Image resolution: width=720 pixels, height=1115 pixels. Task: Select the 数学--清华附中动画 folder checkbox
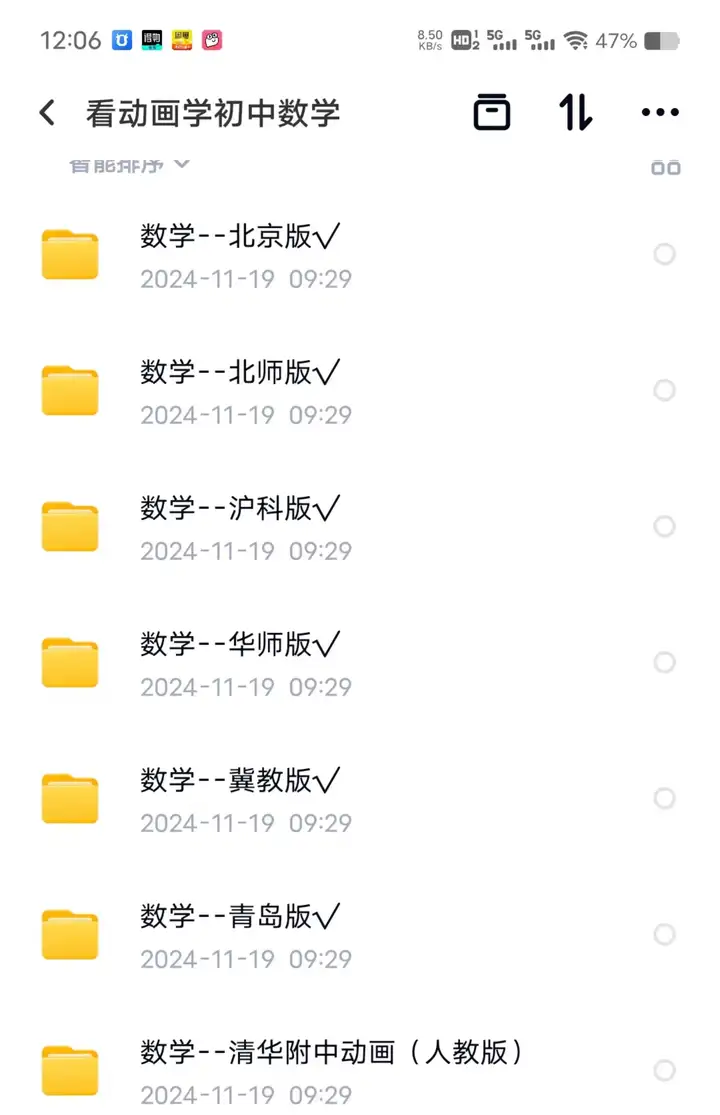[x=664, y=1070]
